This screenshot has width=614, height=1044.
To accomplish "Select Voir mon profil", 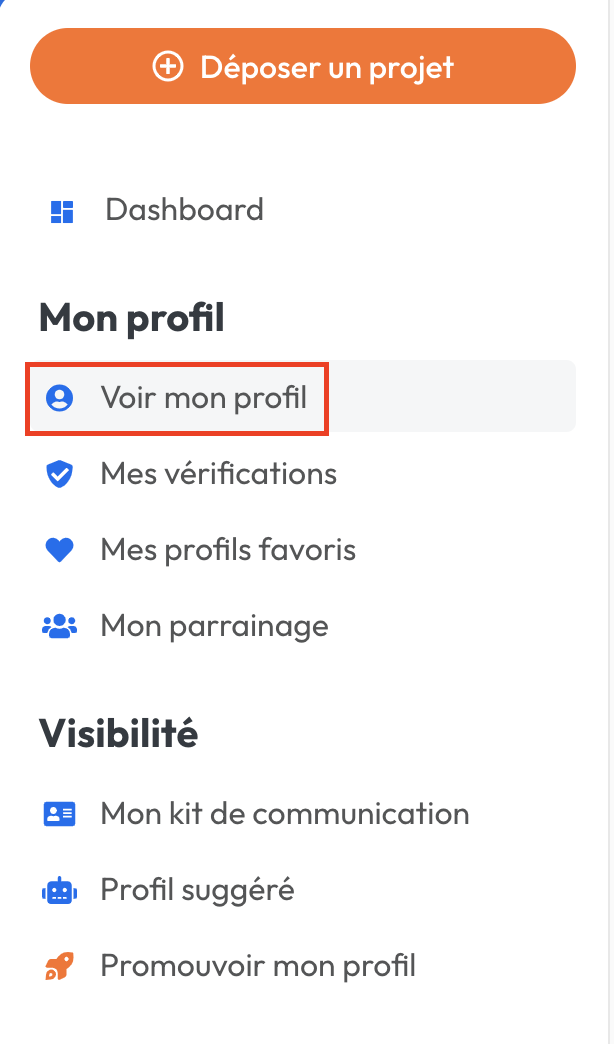I will pos(203,397).
